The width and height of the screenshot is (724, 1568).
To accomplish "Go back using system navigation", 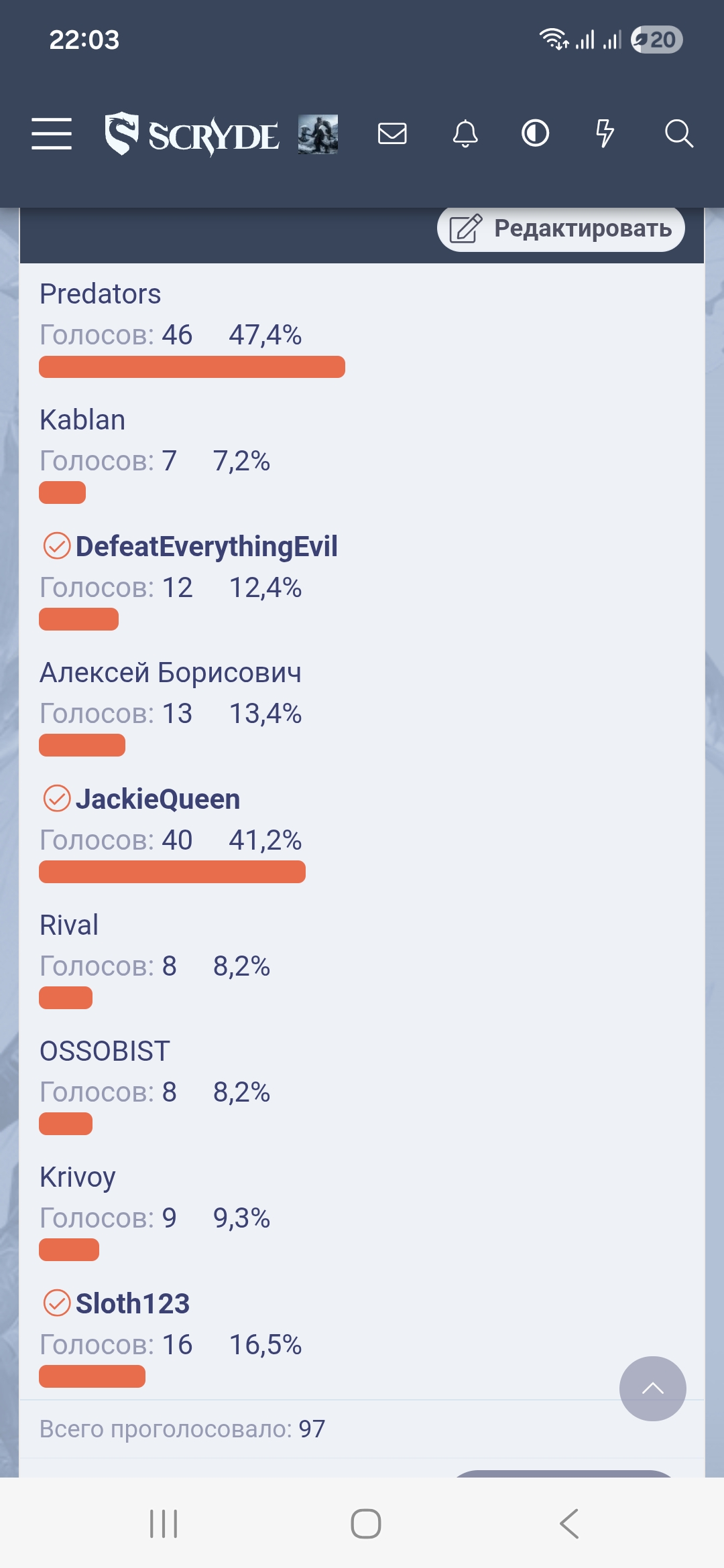I will click(x=569, y=1524).
